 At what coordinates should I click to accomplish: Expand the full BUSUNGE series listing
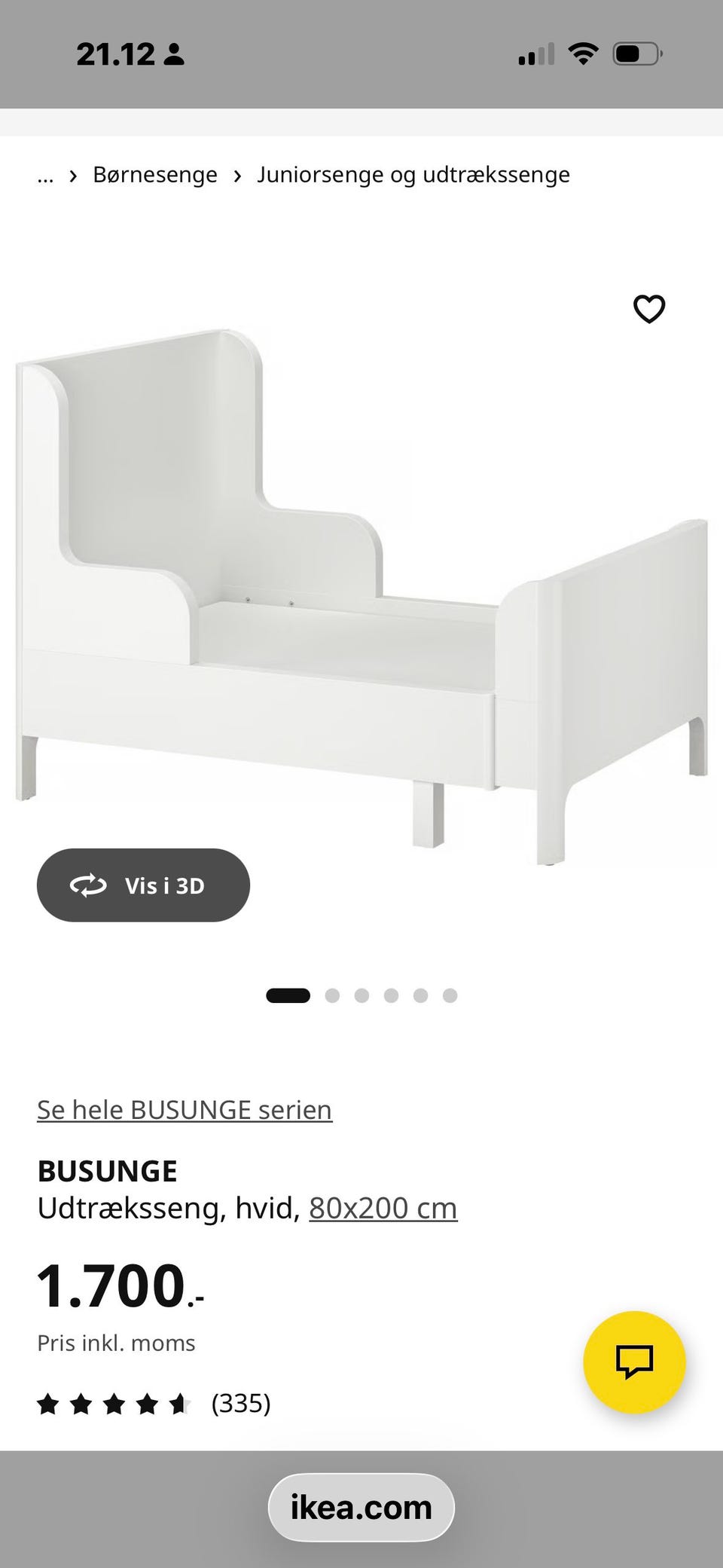point(185,1109)
